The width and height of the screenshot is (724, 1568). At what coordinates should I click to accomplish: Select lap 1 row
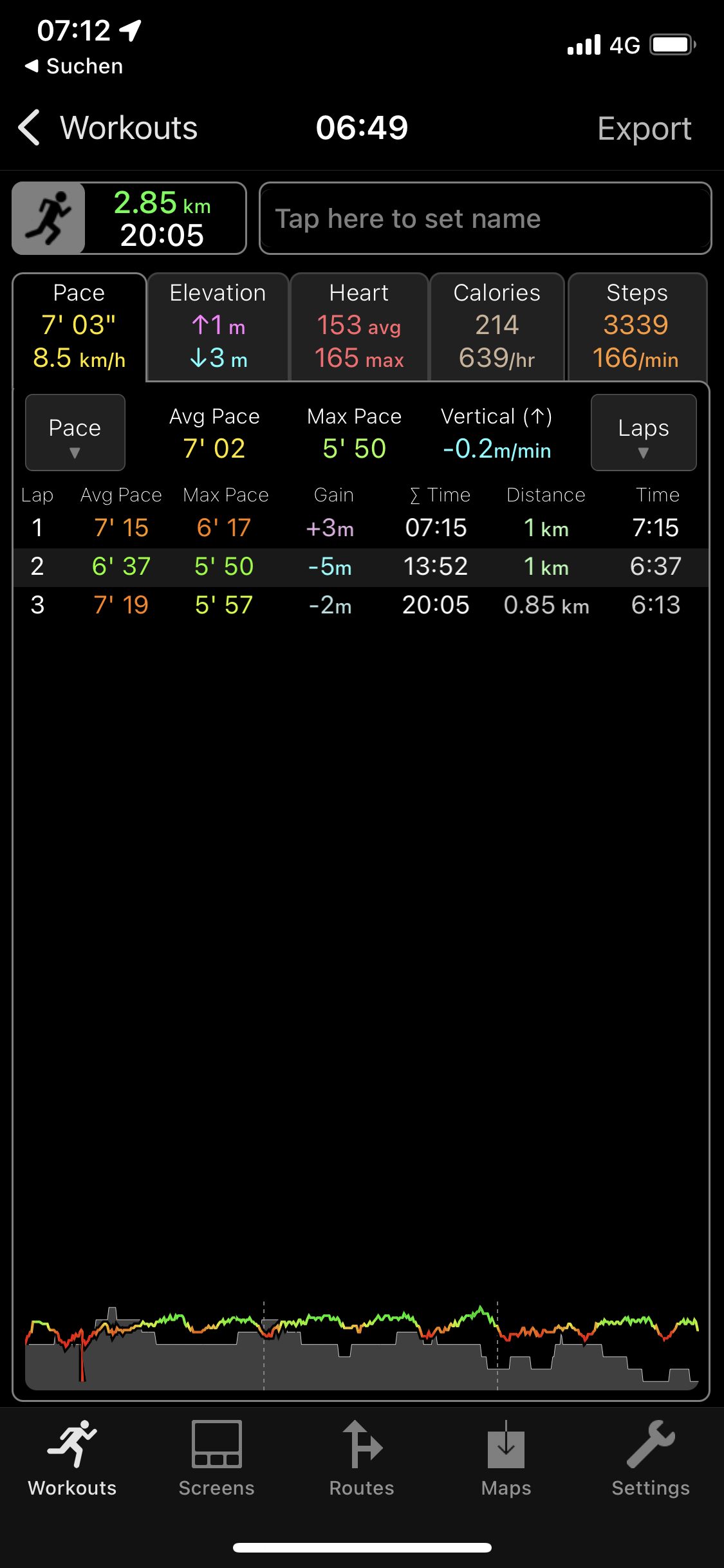[x=360, y=528]
